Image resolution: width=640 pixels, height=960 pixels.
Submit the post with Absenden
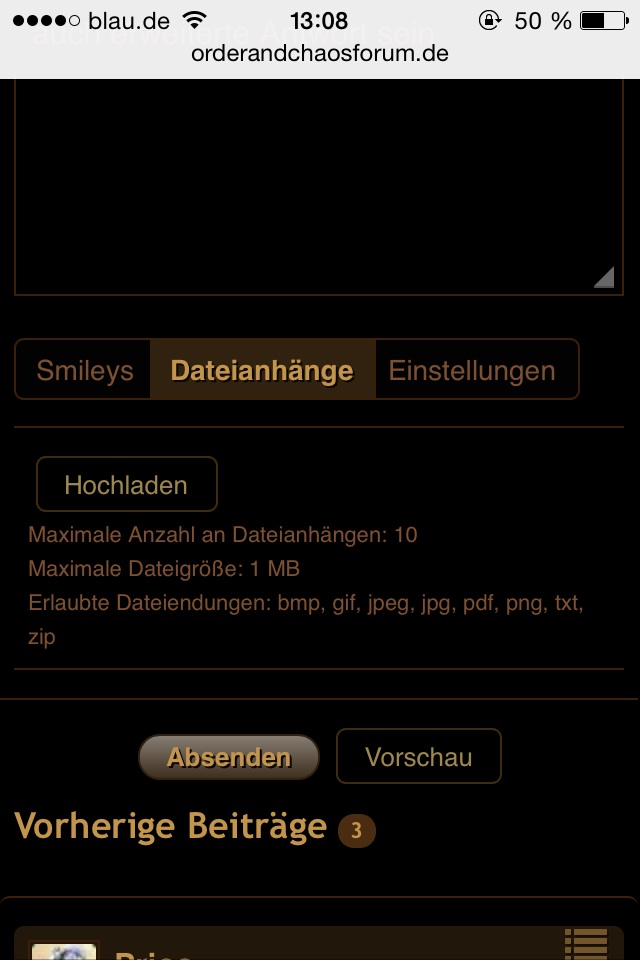229,757
